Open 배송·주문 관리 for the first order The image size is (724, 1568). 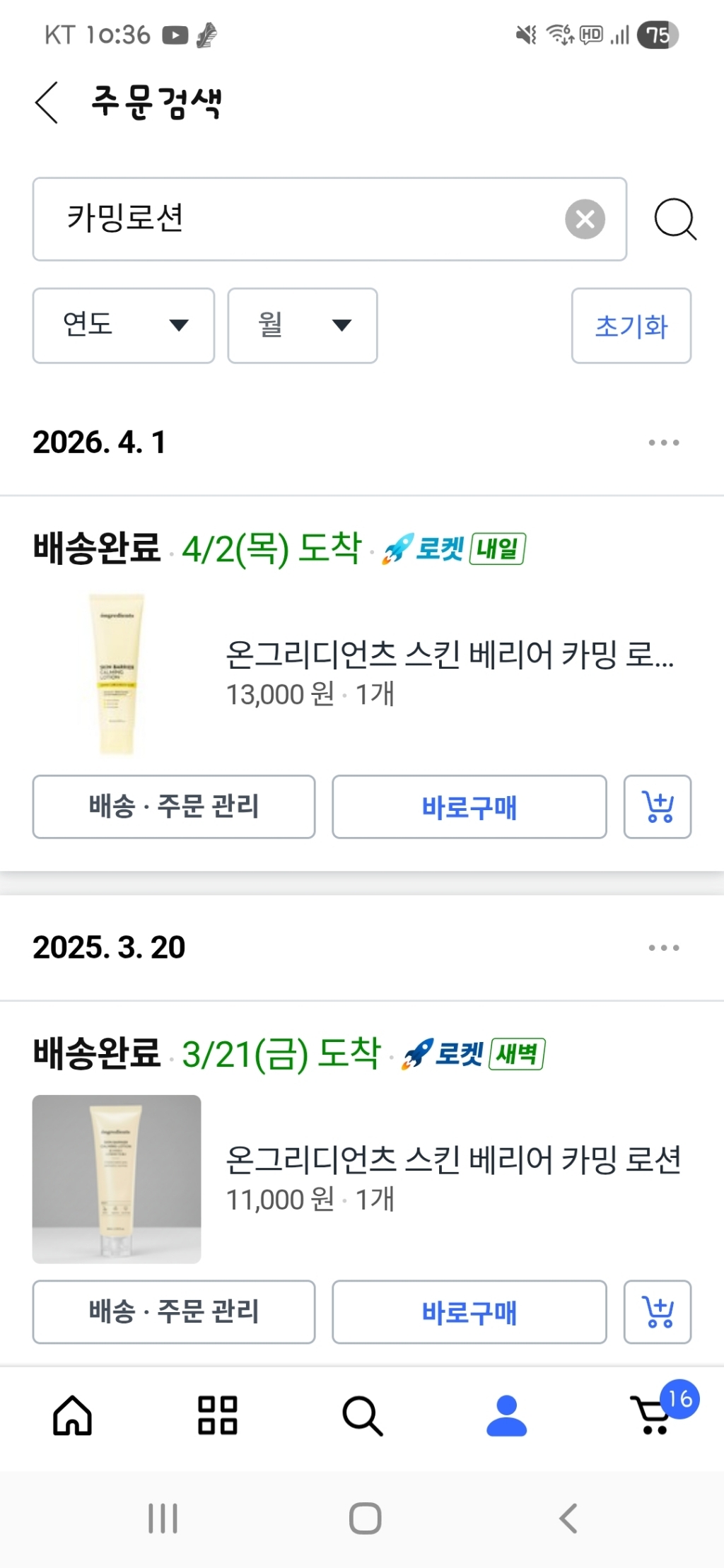pos(173,807)
